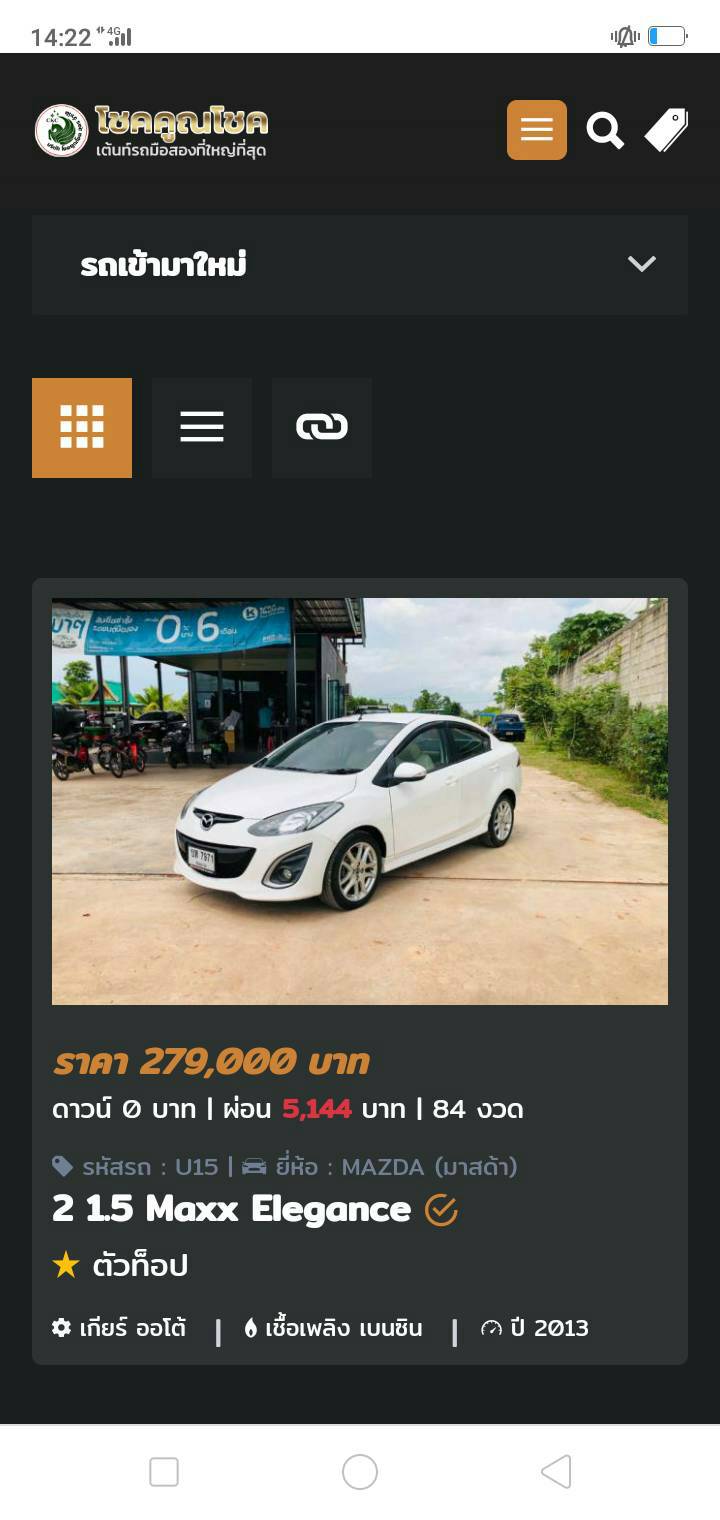Open the price tag icon
The height and width of the screenshot is (1520, 720).
tap(666, 130)
